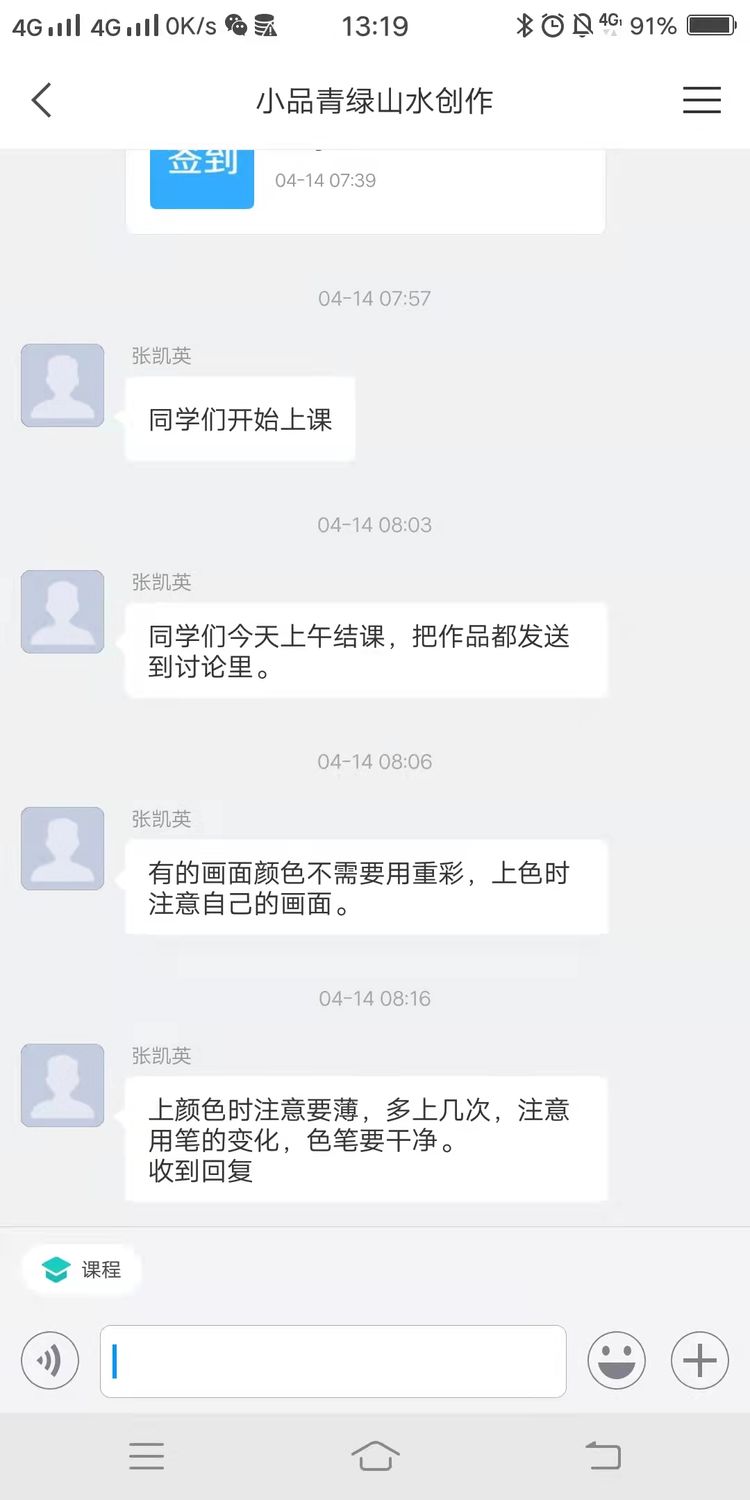
Task: Tap the system home button
Action: pyautogui.click(x=375, y=1456)
